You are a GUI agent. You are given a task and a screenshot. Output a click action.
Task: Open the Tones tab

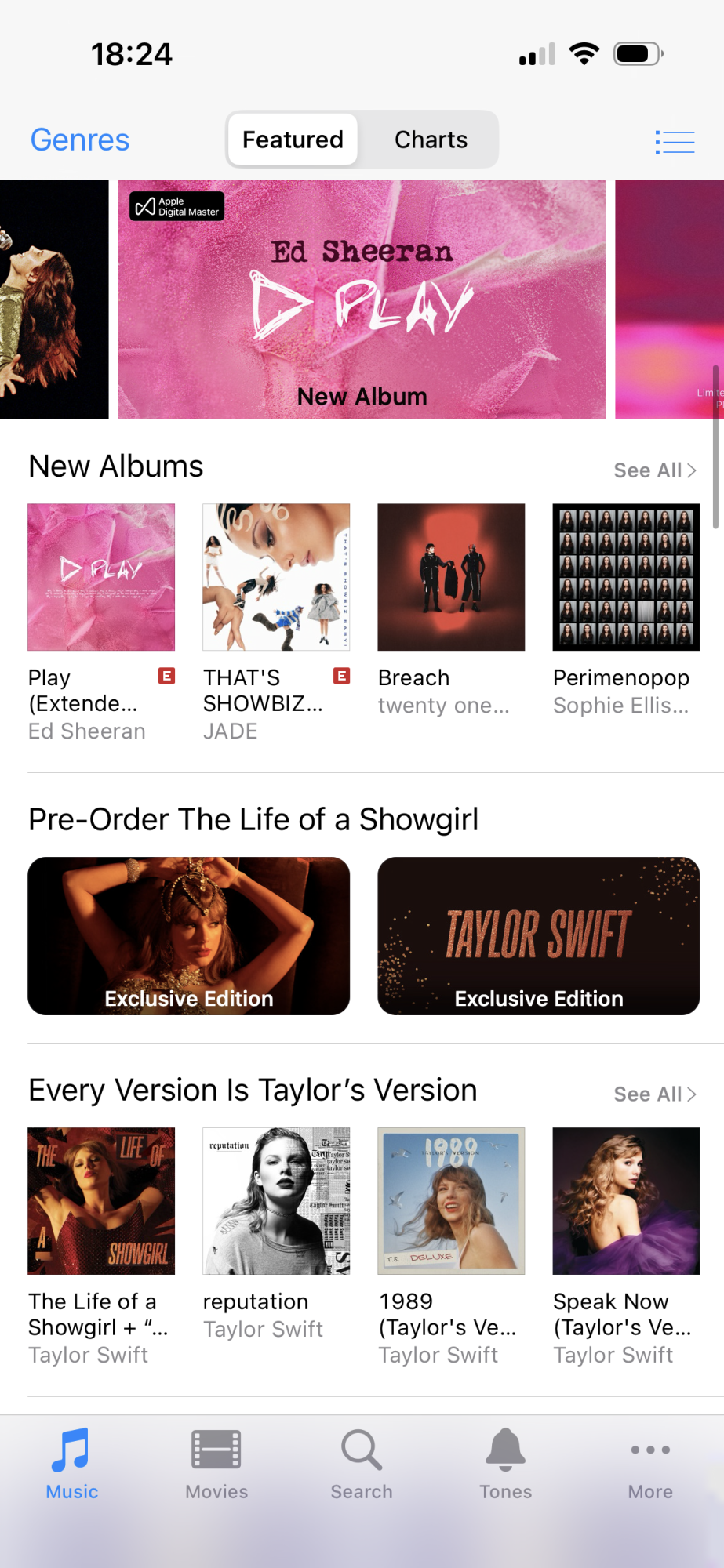pyautogui.click(x=506, y=1465)
